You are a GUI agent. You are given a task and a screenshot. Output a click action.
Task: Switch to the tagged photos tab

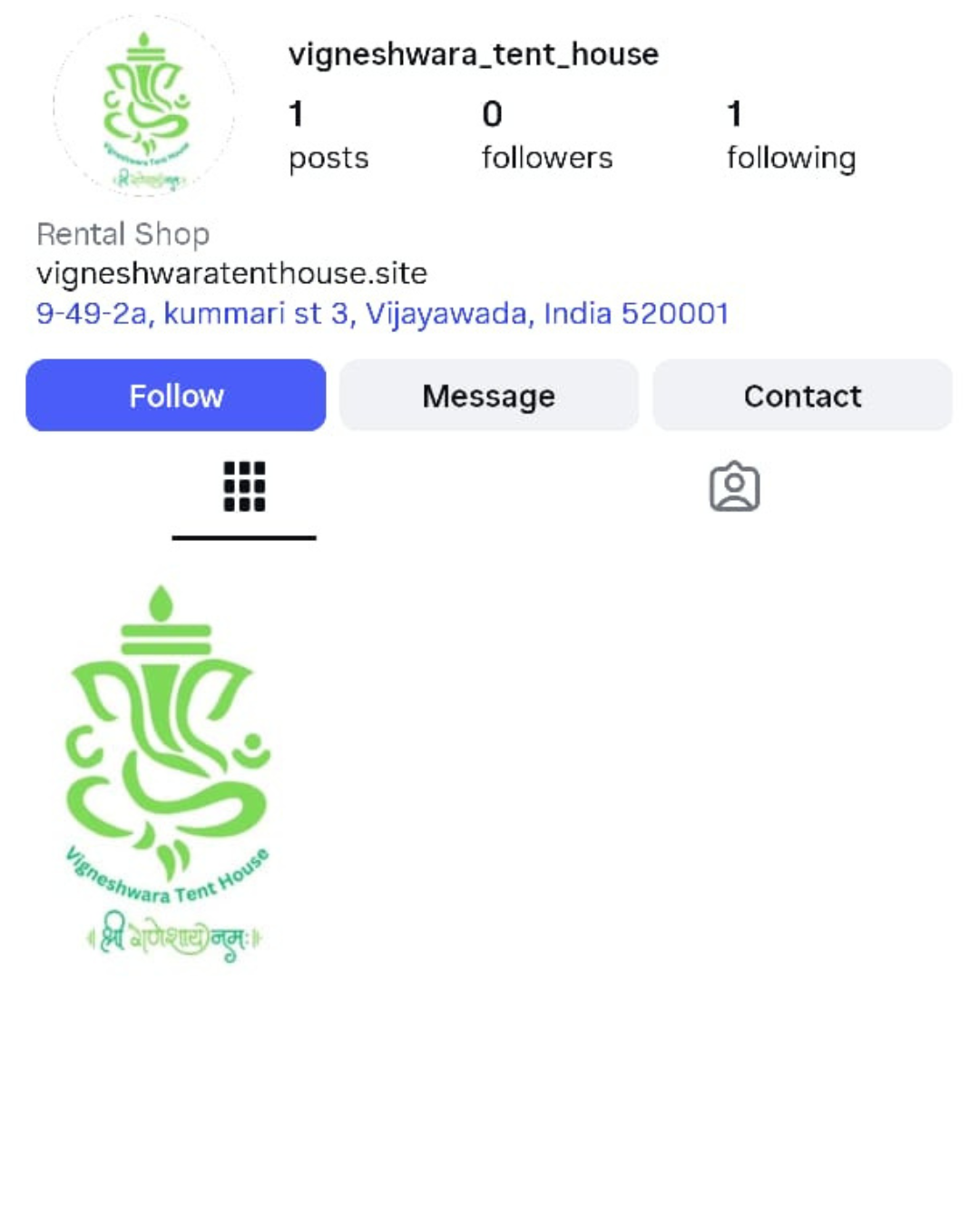(734, 487)
